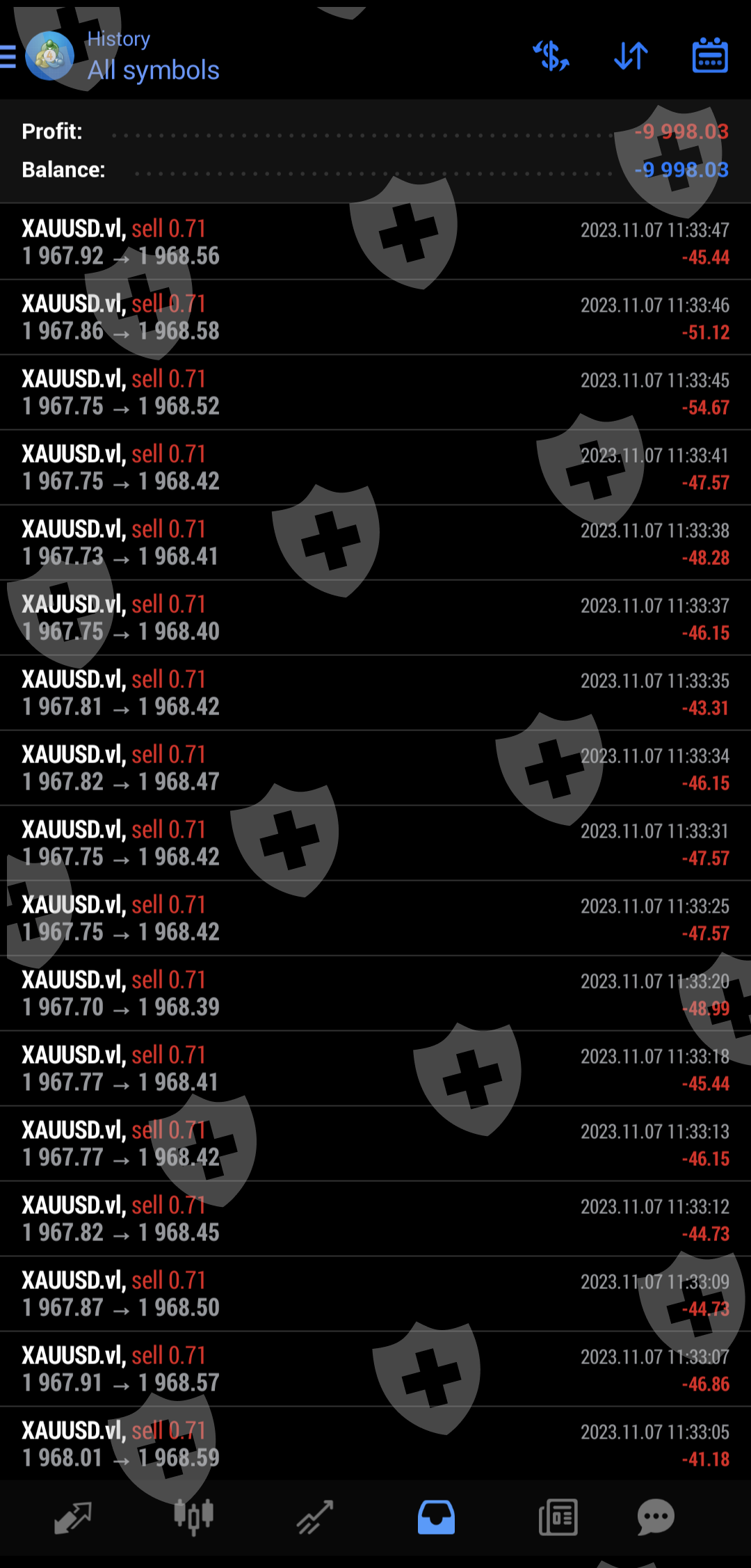The width and height of the screenshot is (751, 1568).
Task: Switch to the Chart tab
Action: (x=193, y=1517)
